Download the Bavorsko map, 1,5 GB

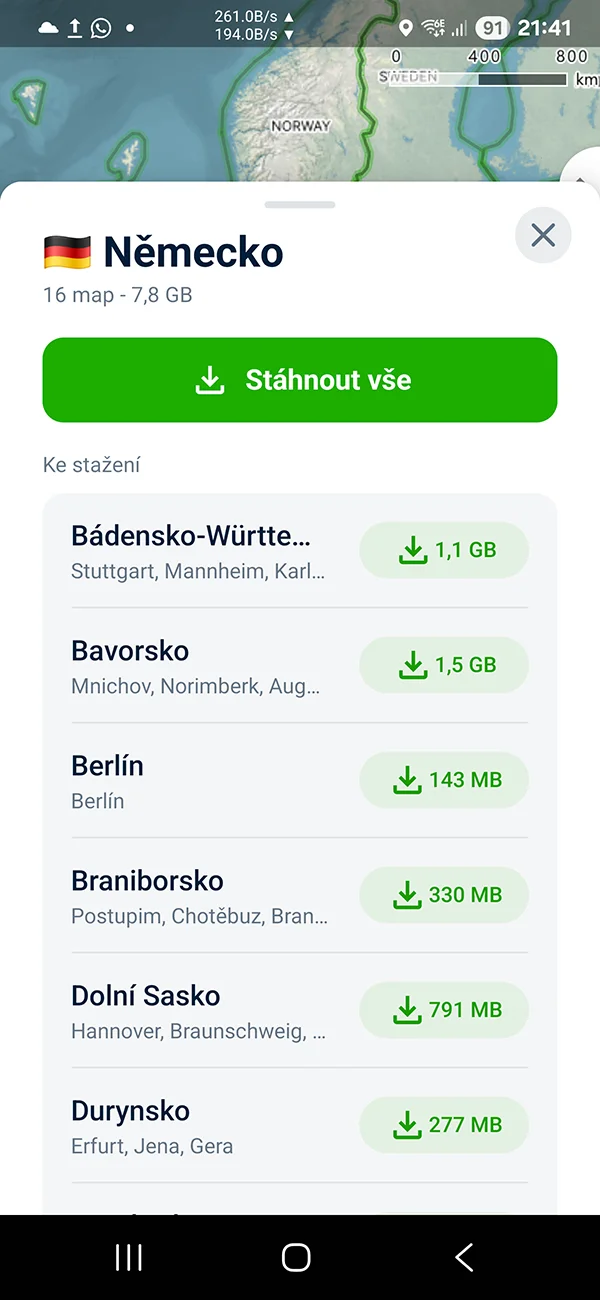(444, 665)
